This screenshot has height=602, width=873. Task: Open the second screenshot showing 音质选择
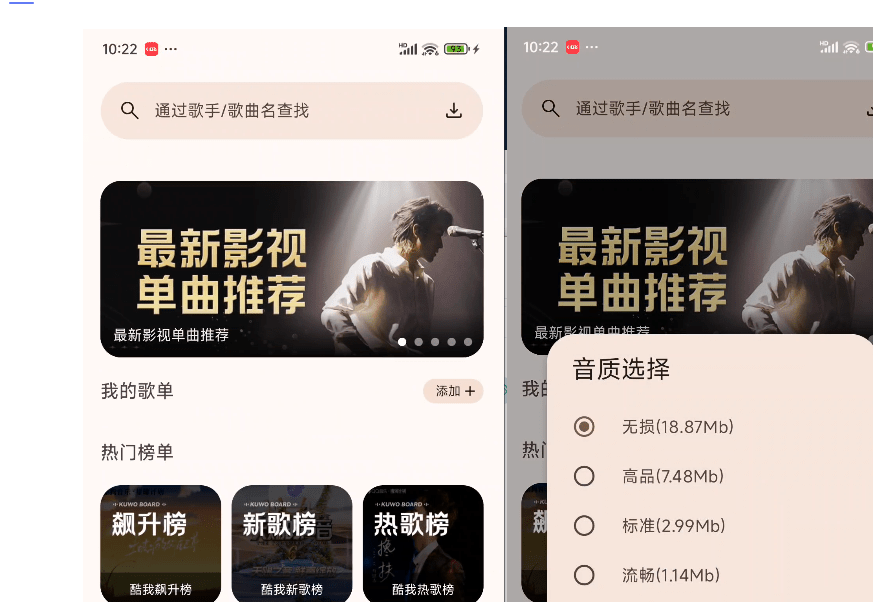pyautogui.click(x=690, y=315)
